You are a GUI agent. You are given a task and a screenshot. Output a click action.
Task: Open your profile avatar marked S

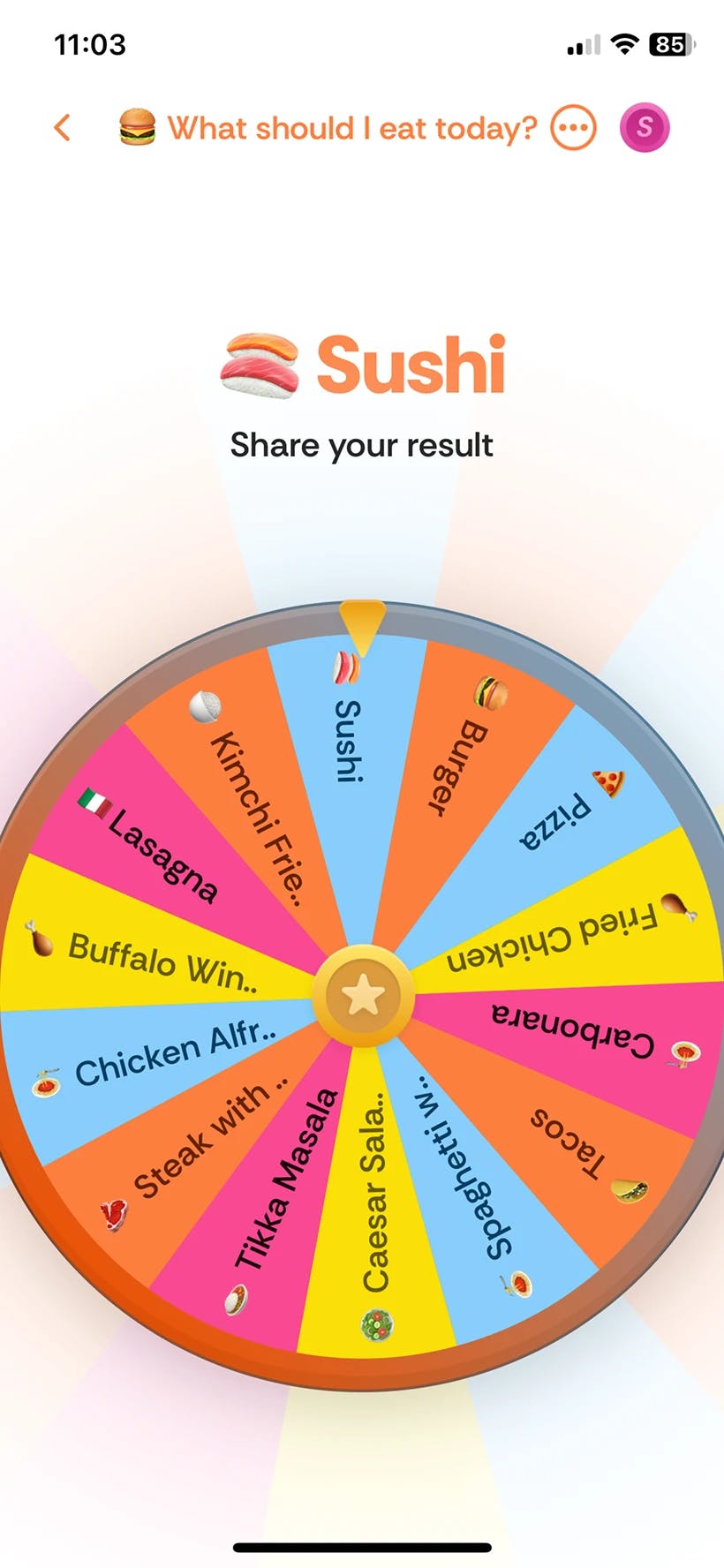point(645,126)
